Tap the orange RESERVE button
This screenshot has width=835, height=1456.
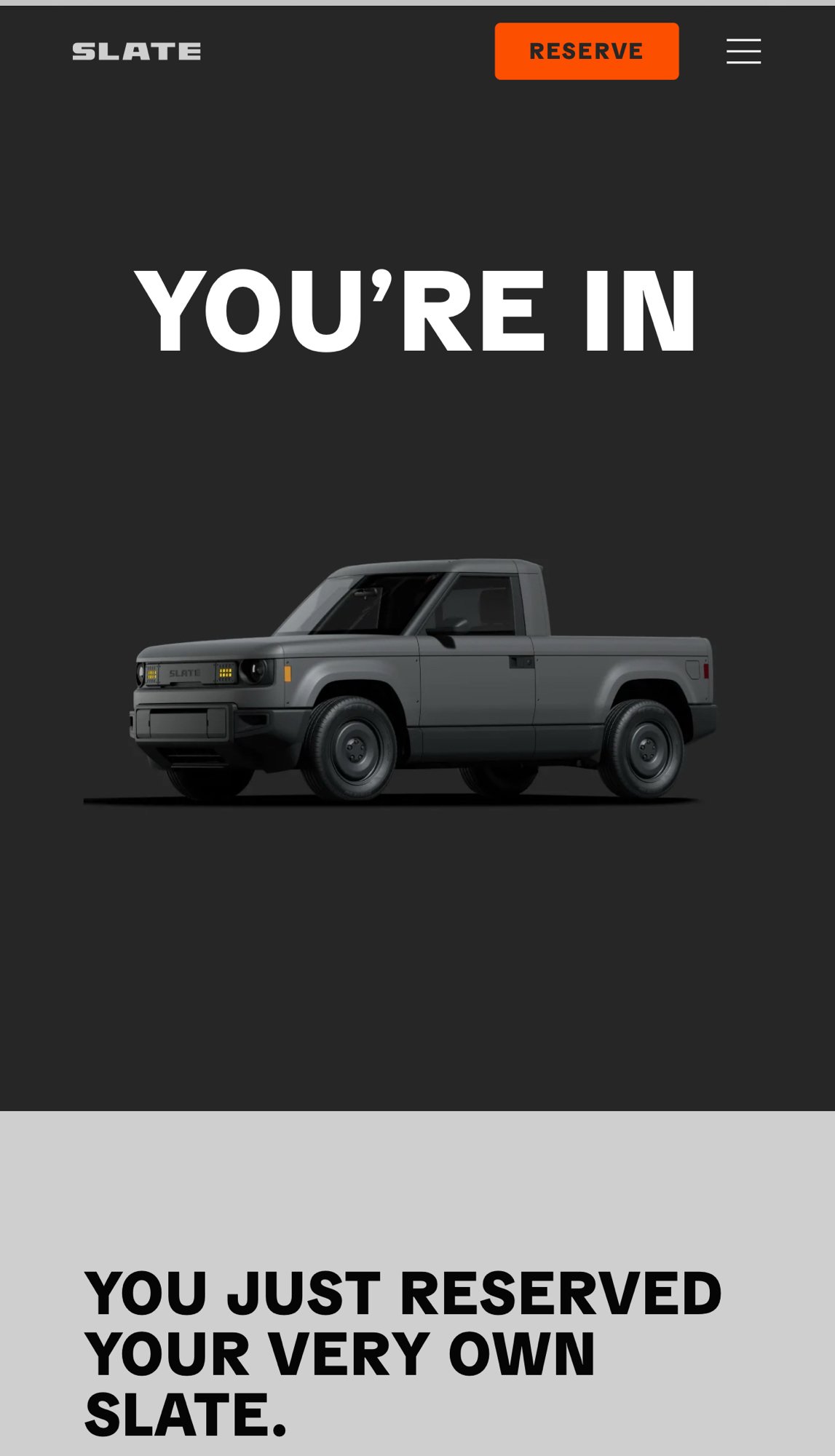(x=586, y=51)
